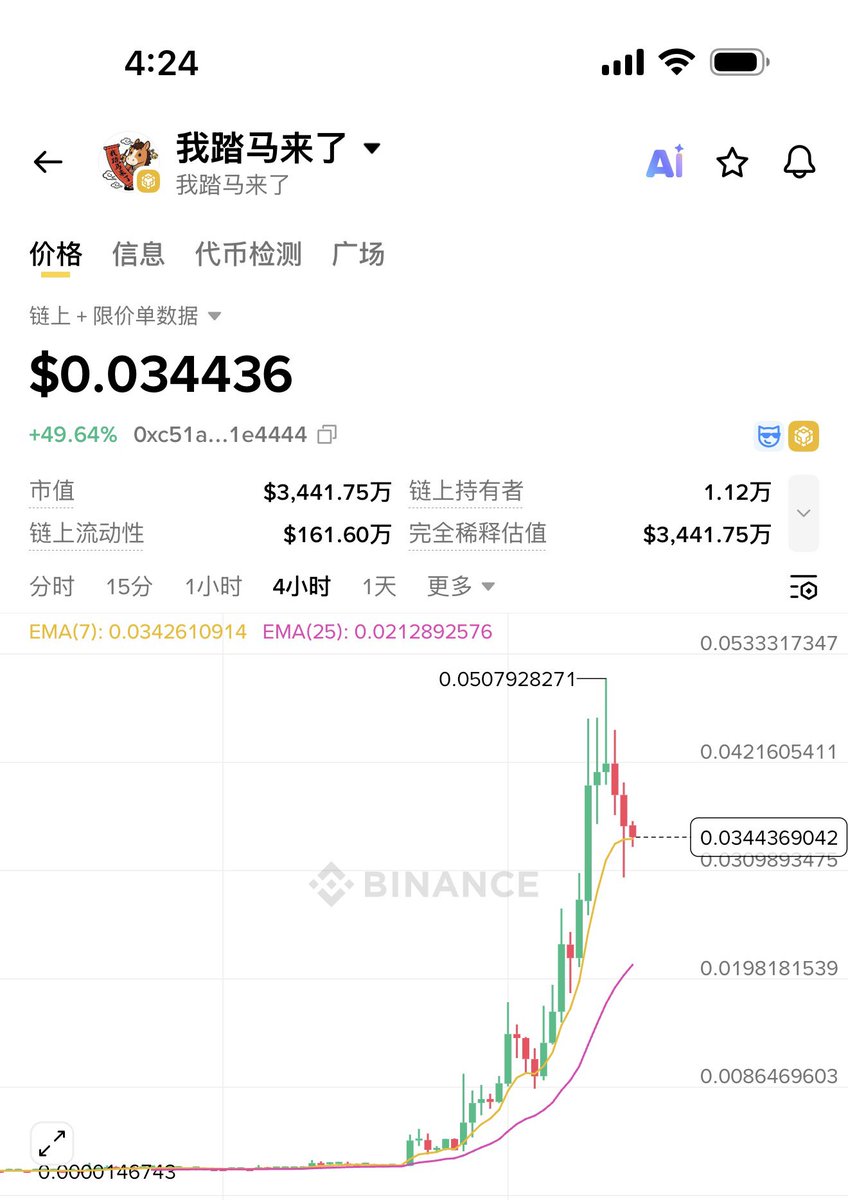Select the 价格 tab
The height and width of the screenshot is (1200, 848).
(x=56, y=254)
